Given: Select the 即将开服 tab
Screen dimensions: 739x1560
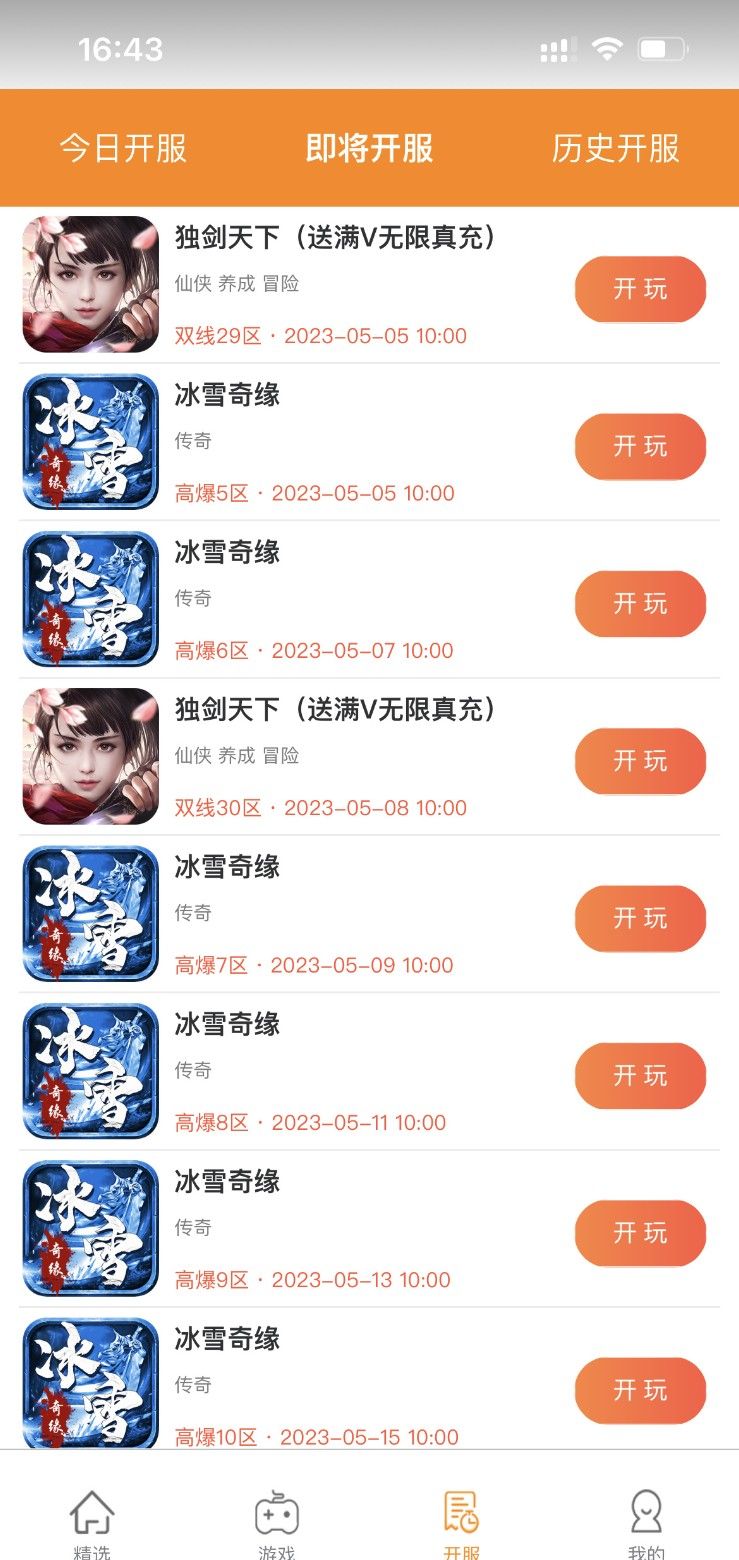Looking at the screenshot, I should [369, 146].
